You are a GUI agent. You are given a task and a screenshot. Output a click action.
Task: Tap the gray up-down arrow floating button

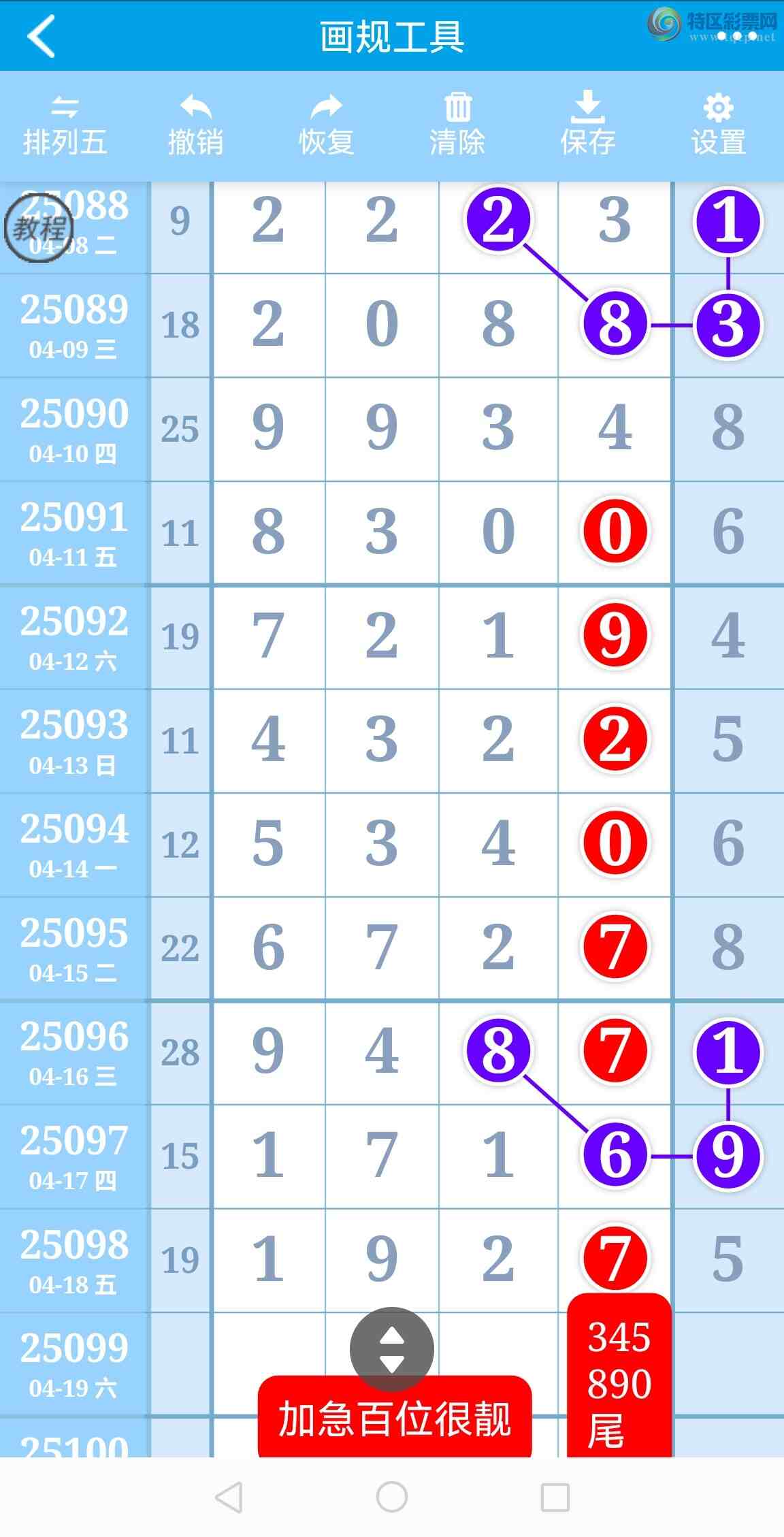click(x=392, y=1349)
